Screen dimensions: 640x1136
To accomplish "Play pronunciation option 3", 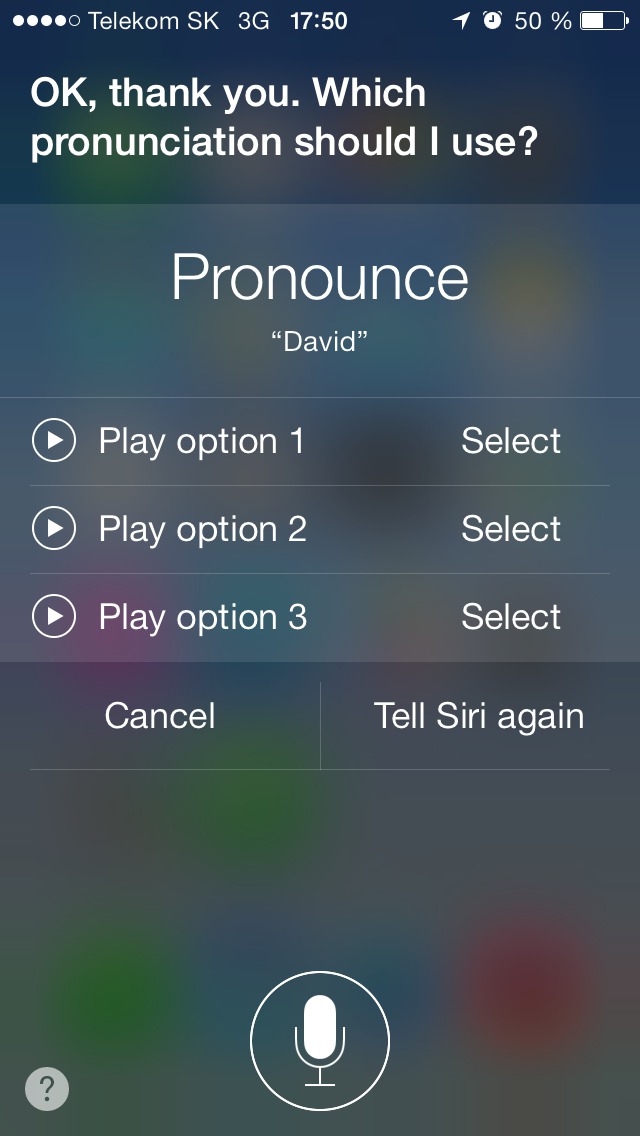I will tap(55, 617).
